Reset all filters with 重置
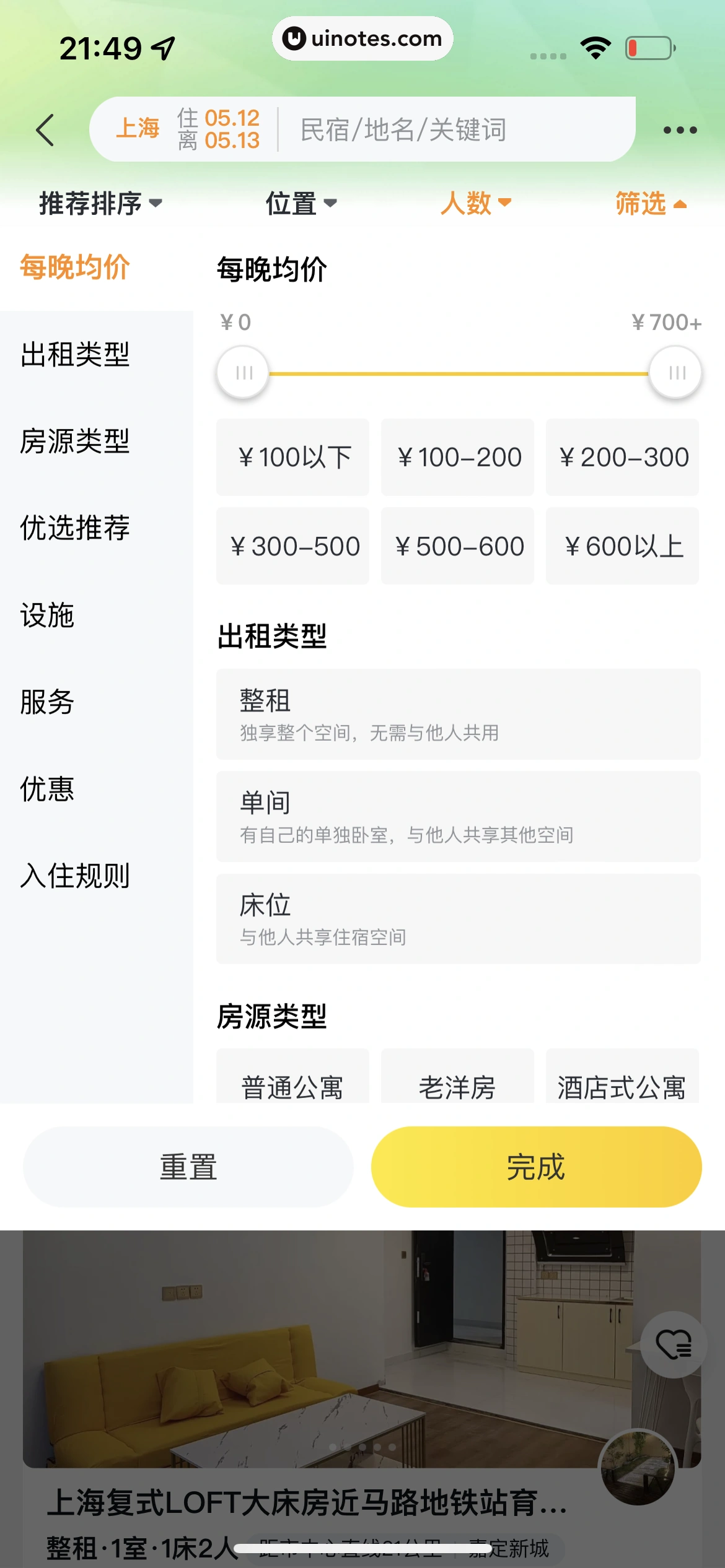 [x=188, y=1167]
